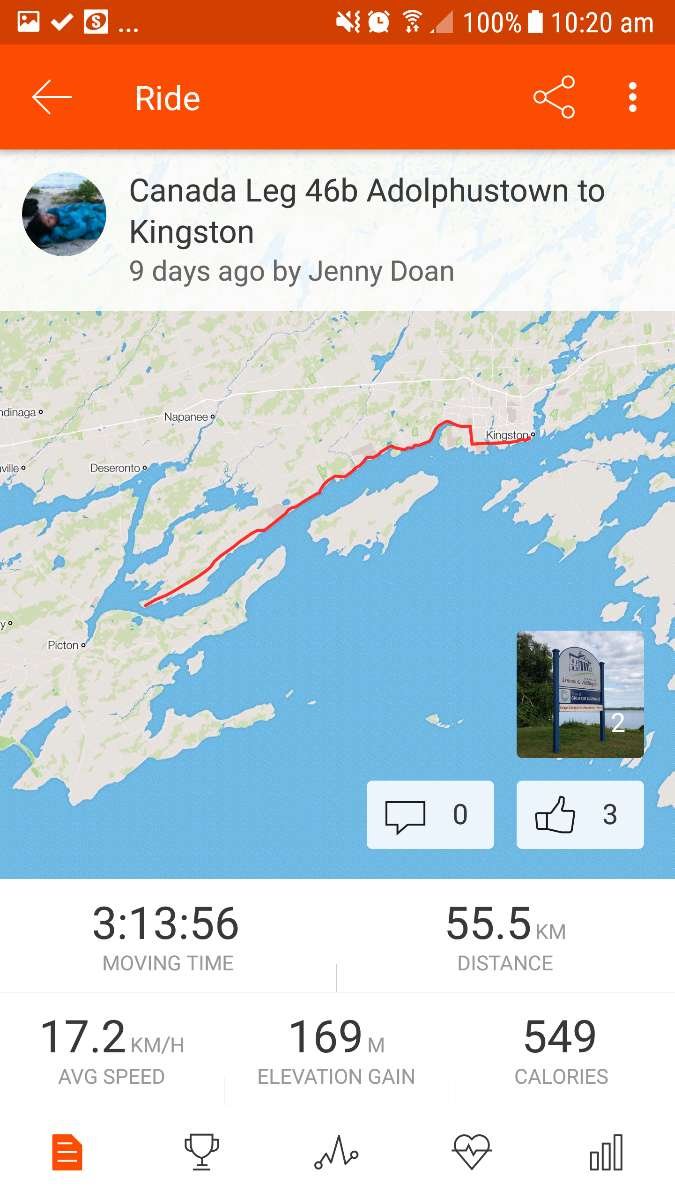Switch to the bar chart analysis tab

(606, 1153)
